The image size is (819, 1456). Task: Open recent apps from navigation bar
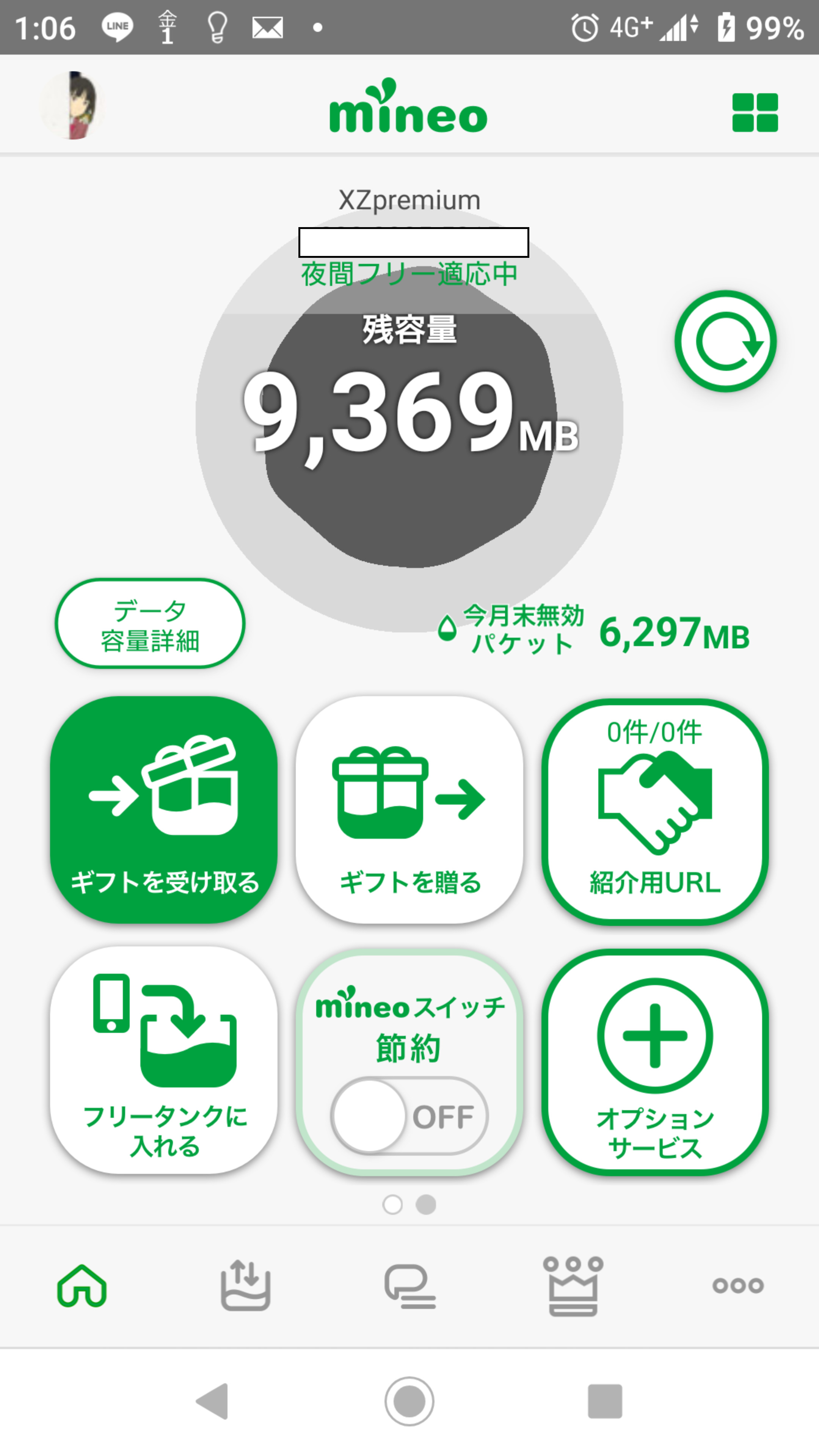(x=605, y=1401)
